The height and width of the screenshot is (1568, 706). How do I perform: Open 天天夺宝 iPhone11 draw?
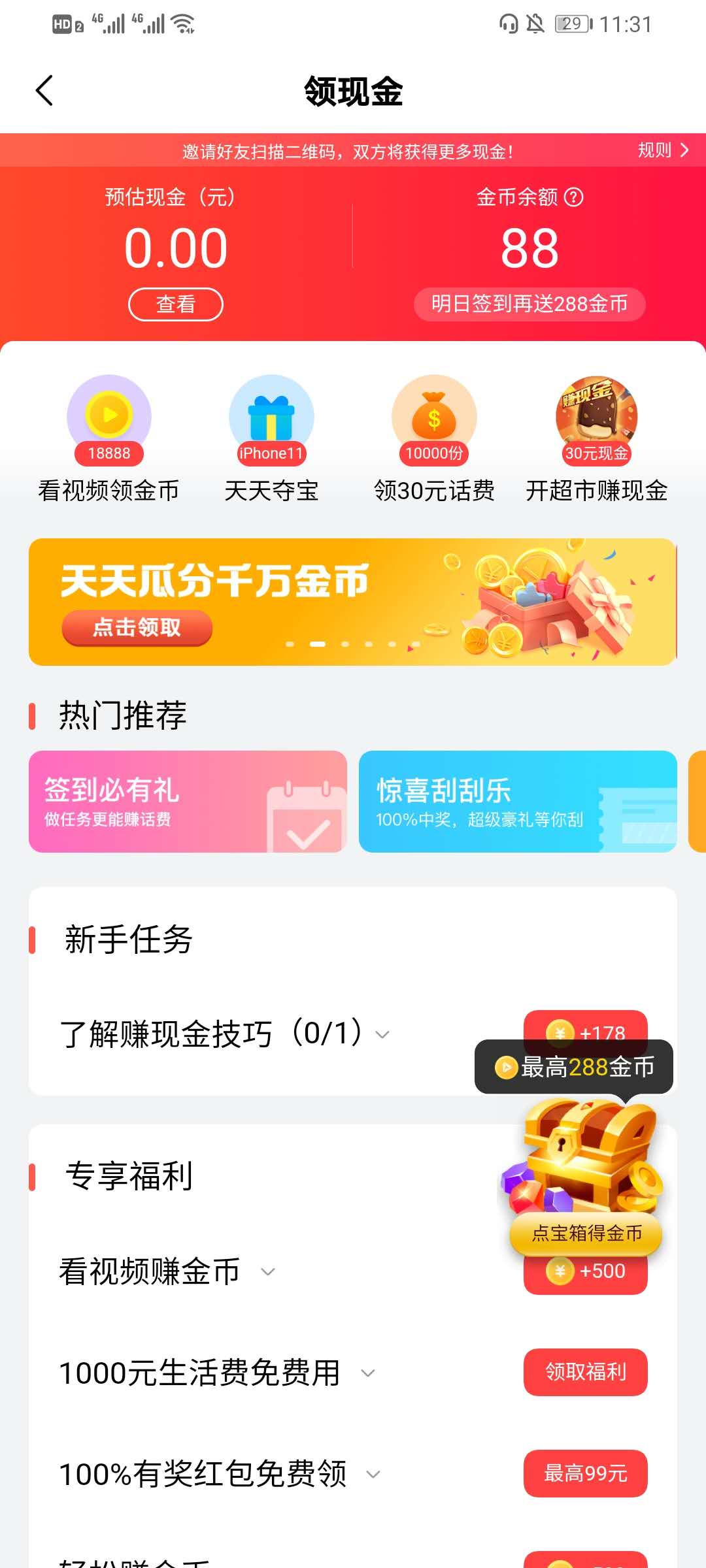tap(271, 438)
